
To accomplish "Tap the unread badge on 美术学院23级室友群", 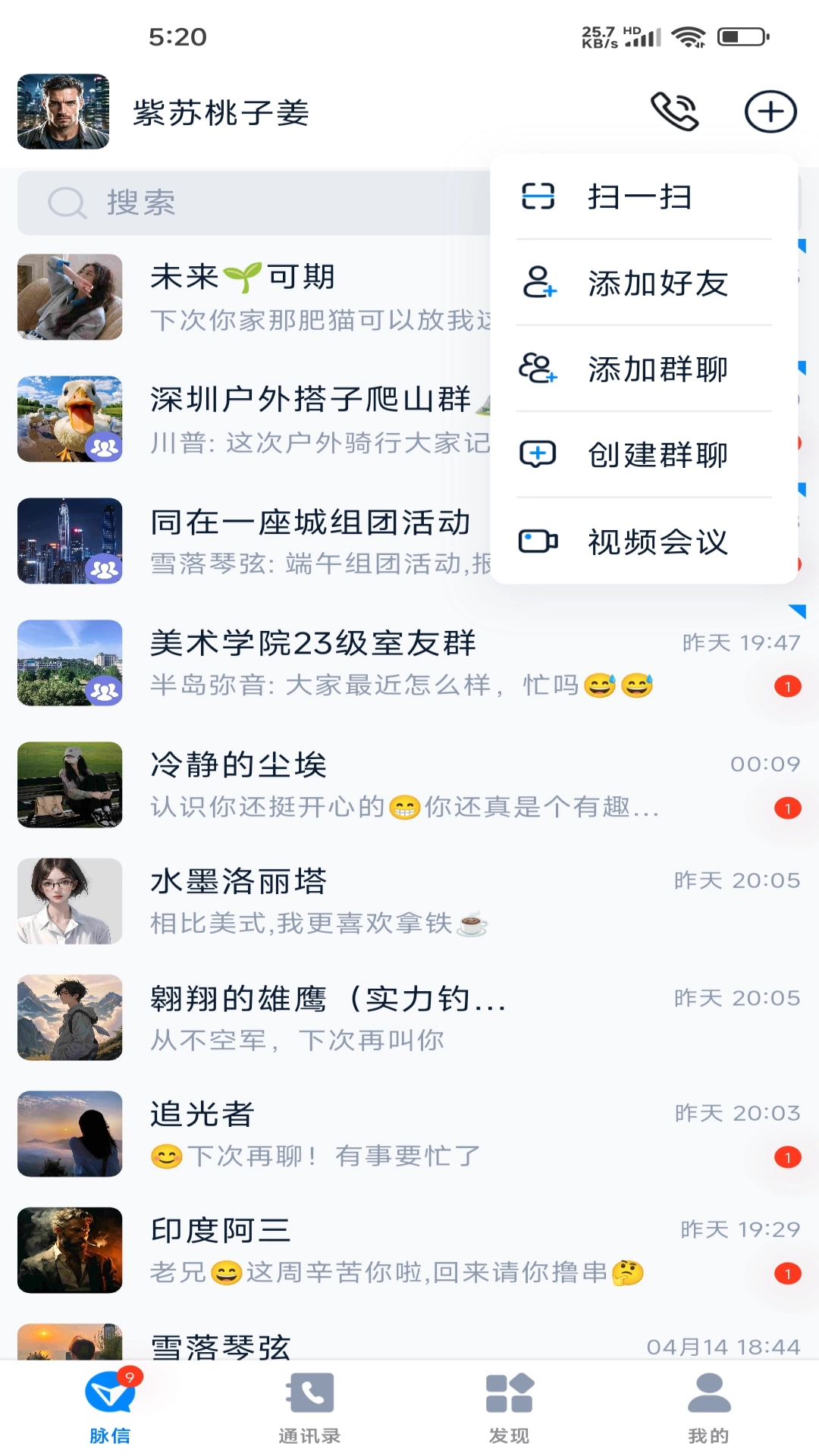I will click(788, 685).
